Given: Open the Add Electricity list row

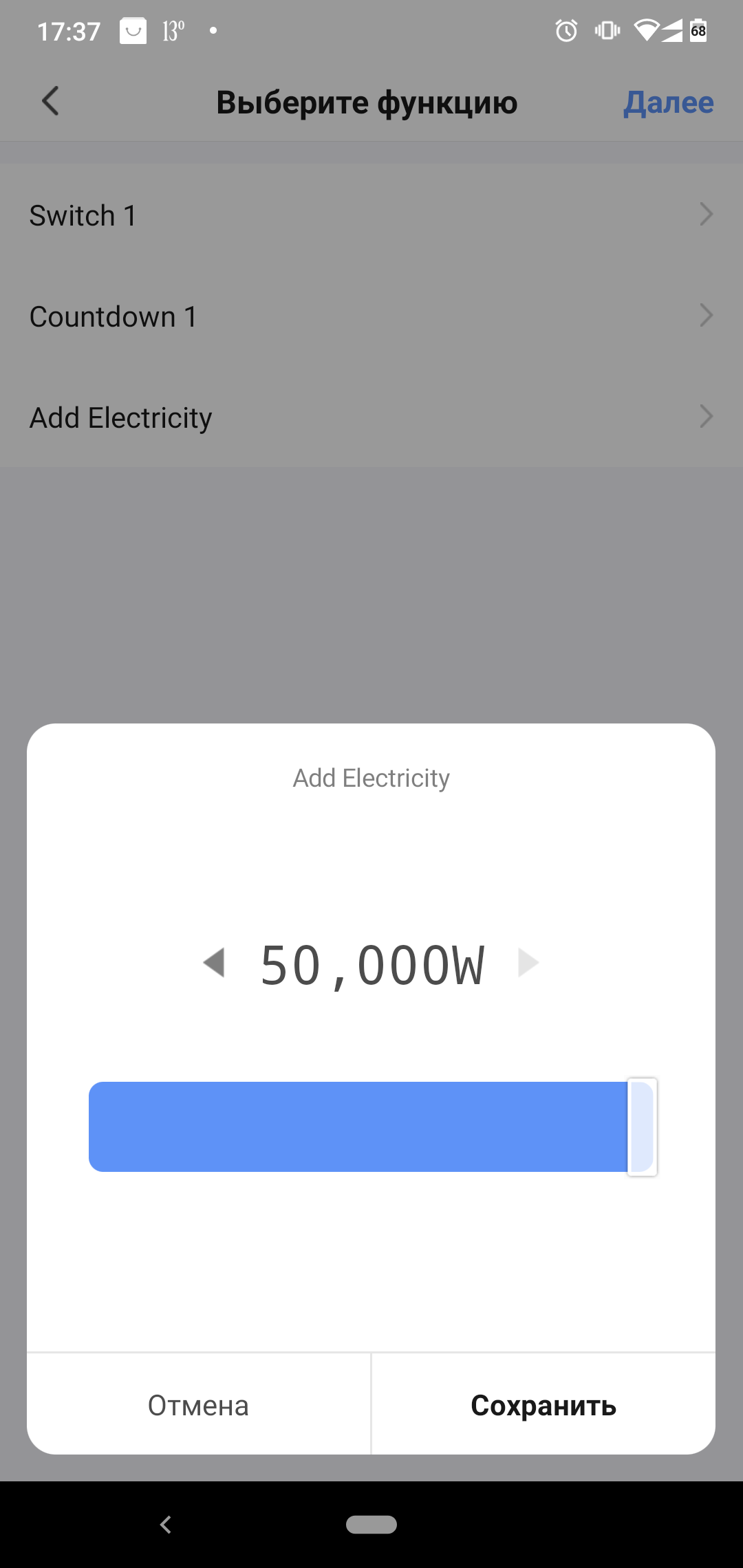Looking at the screenshot, I should [x=371, y=417].
